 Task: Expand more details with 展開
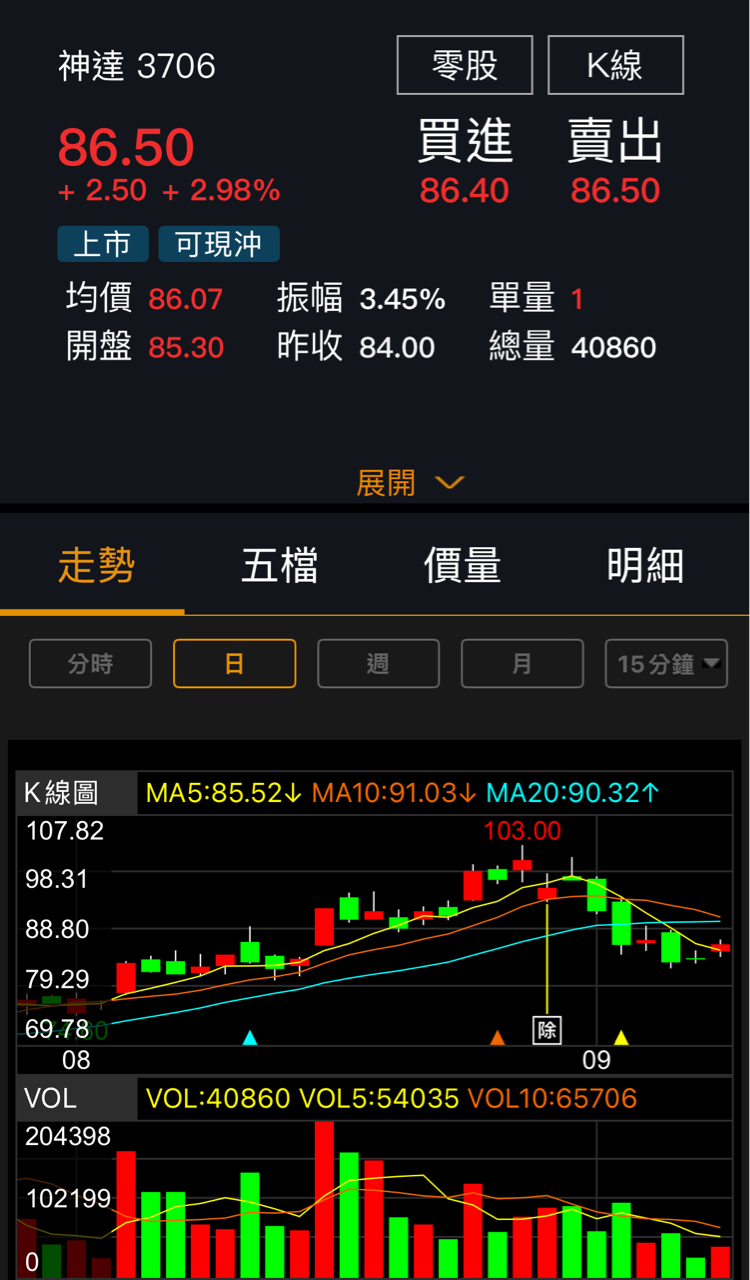(x=410, y=483)
